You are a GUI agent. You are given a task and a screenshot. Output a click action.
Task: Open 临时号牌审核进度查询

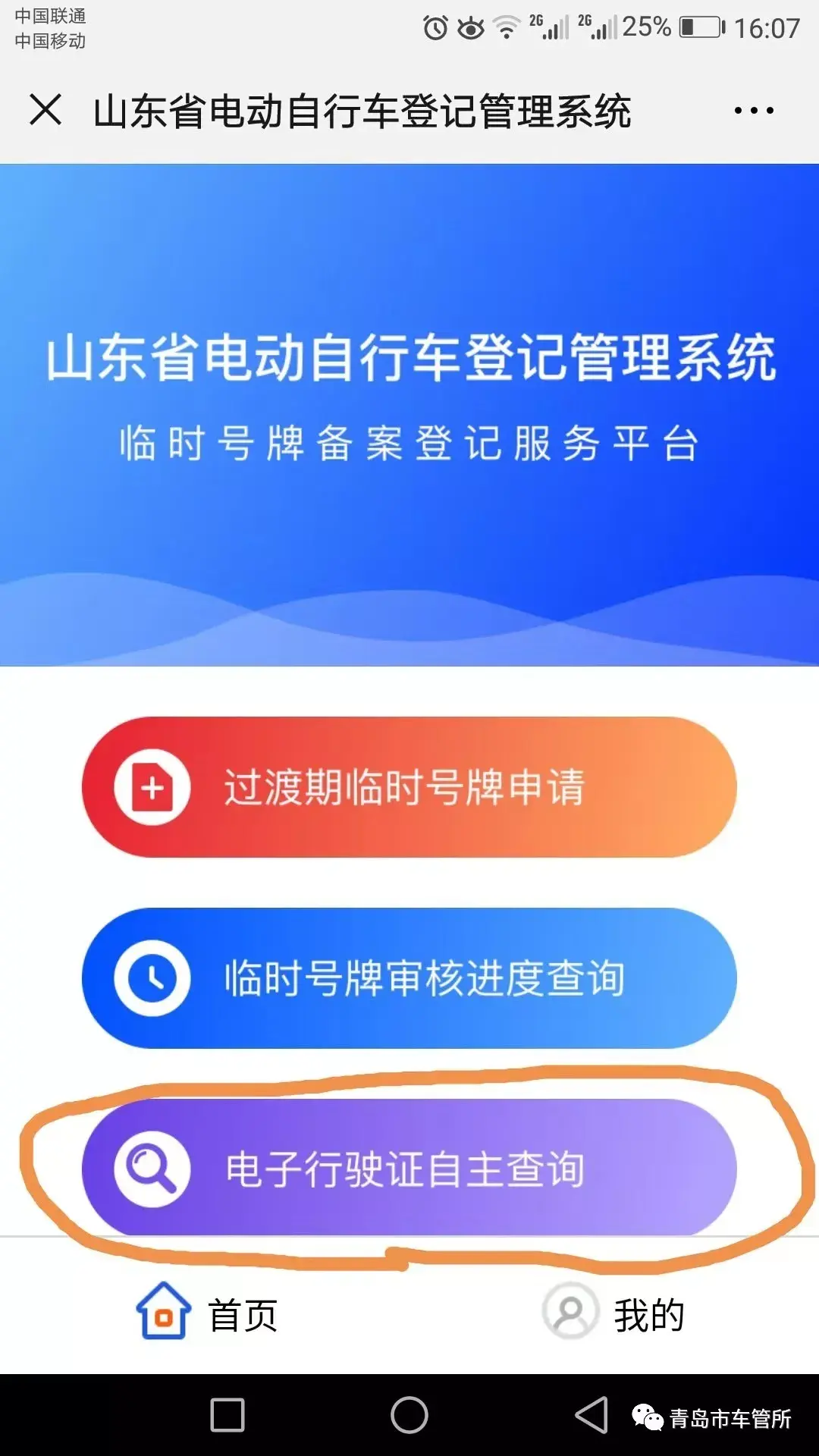click(409, 978)
